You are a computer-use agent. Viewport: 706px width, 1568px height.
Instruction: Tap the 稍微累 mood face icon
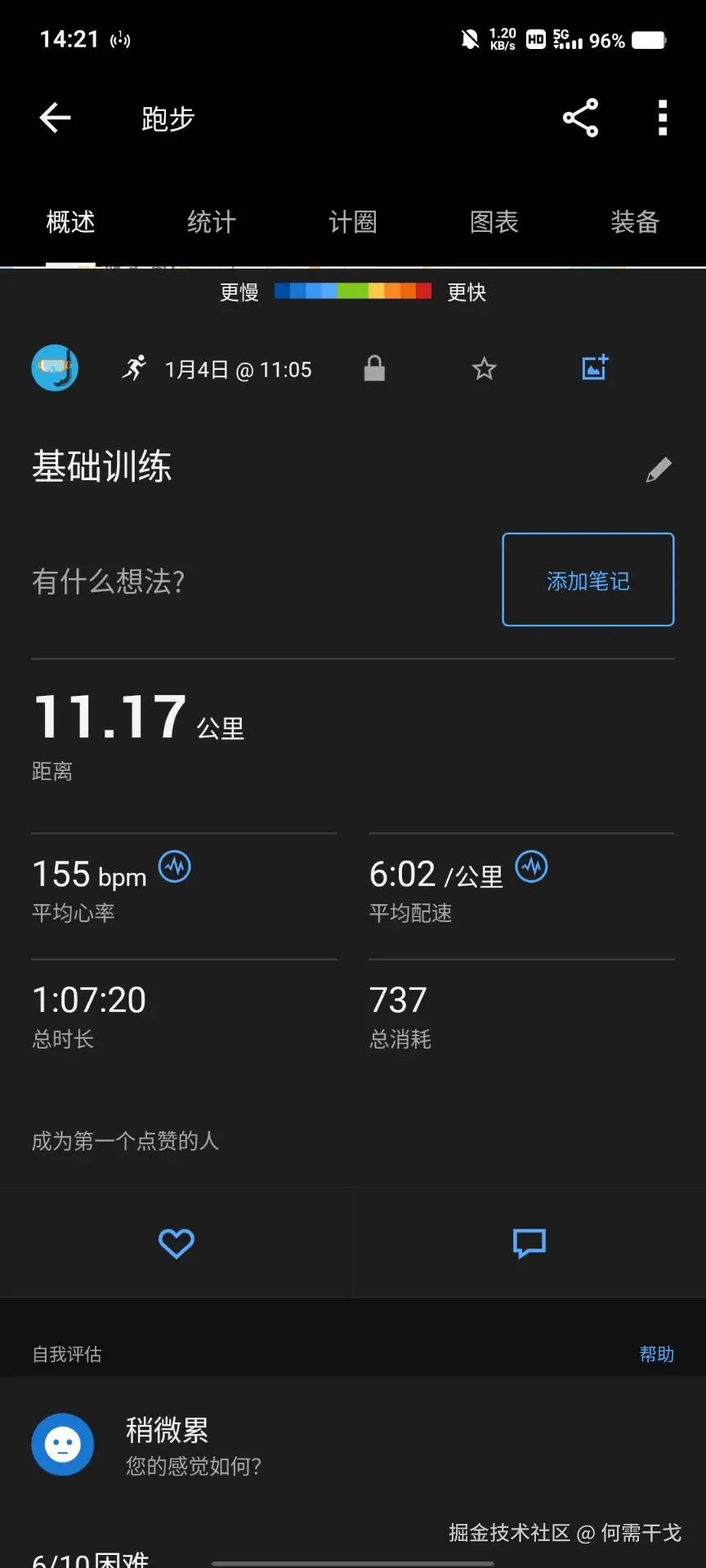tap(63, 1444)
